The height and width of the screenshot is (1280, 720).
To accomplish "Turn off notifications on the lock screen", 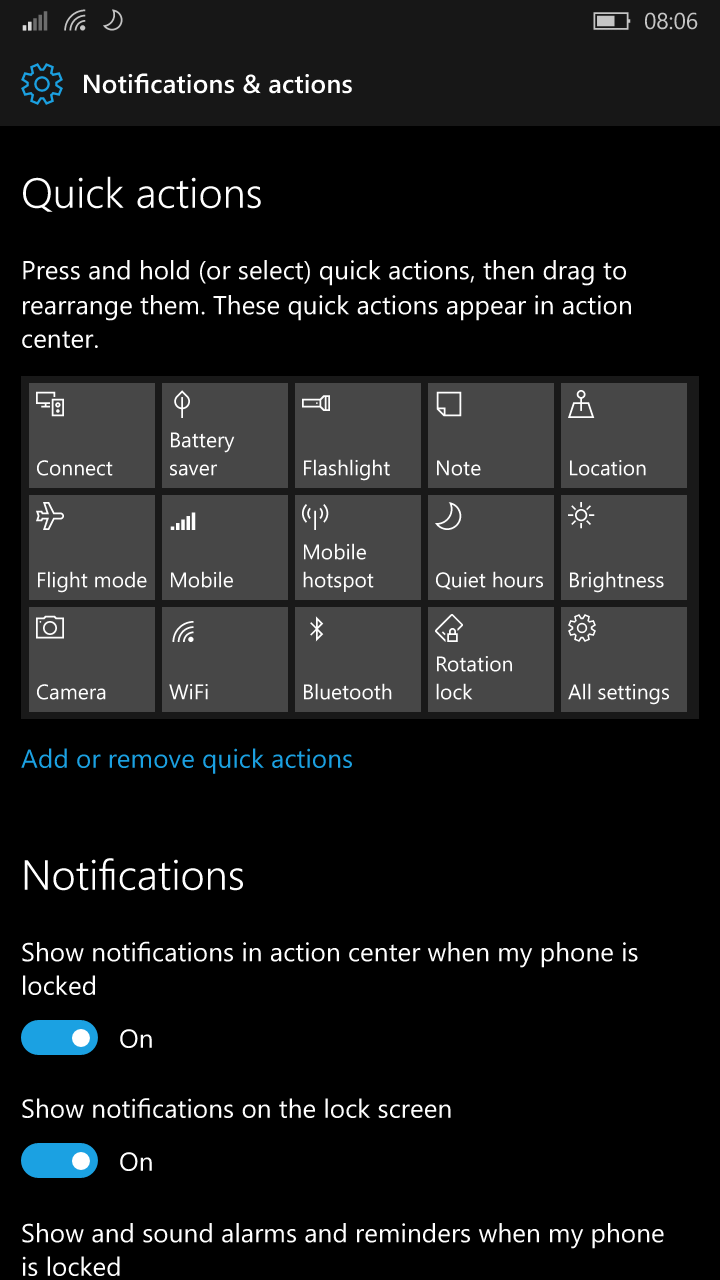I will [x=60, y=1161].
